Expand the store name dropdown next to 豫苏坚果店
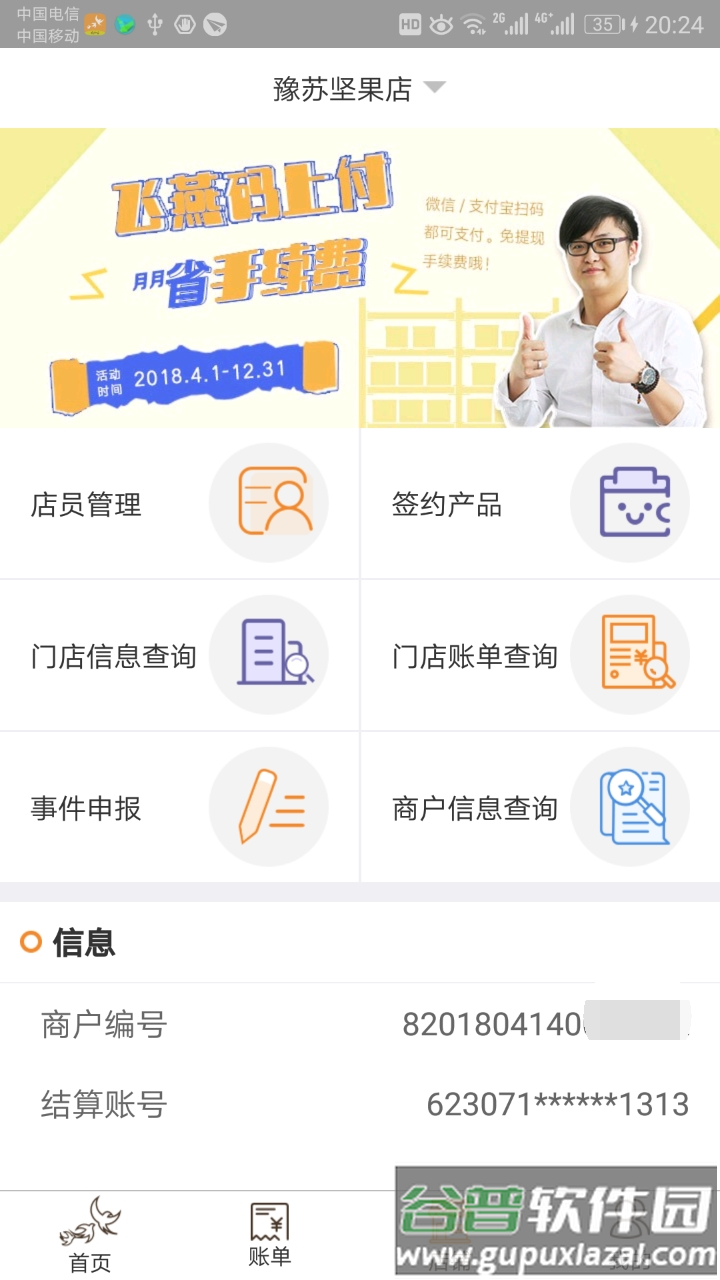This screenshot has width=720, height=1280. coord(434,88)
